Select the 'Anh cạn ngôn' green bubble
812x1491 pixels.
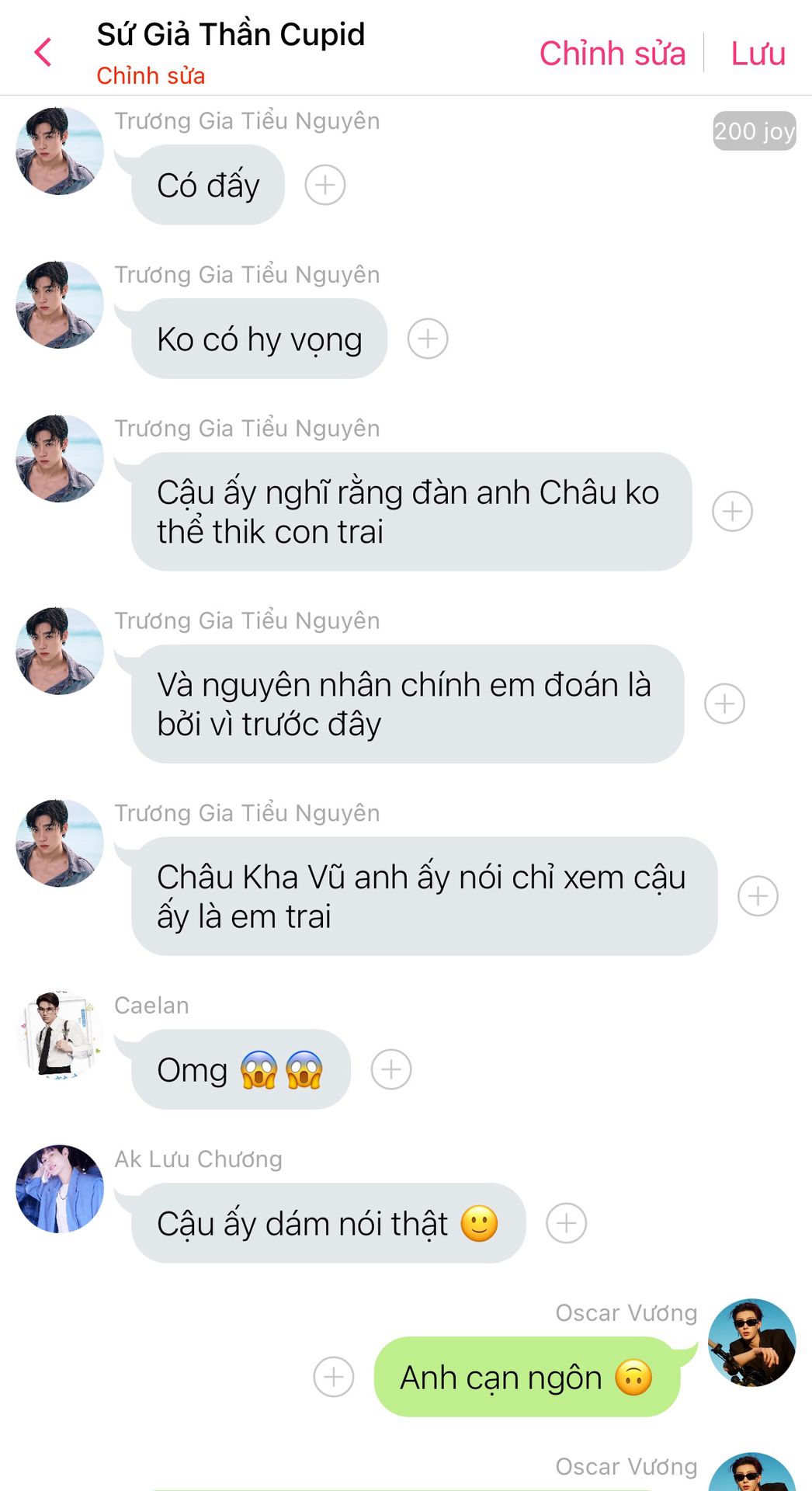(526, 1377)
